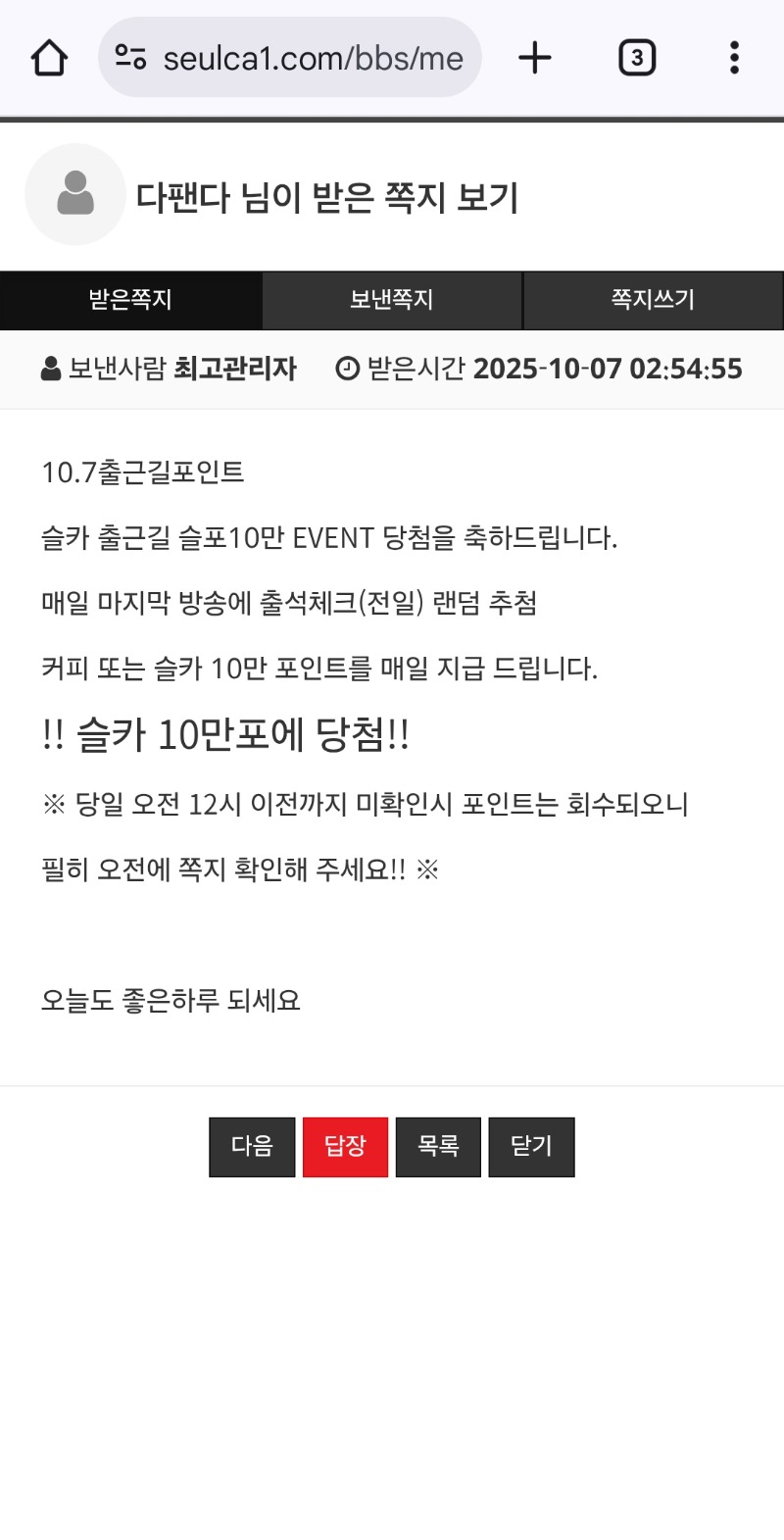This screenshot has width=784, height=1540.
Task: Close the message with 닫기
Action: coord(531,1146)
